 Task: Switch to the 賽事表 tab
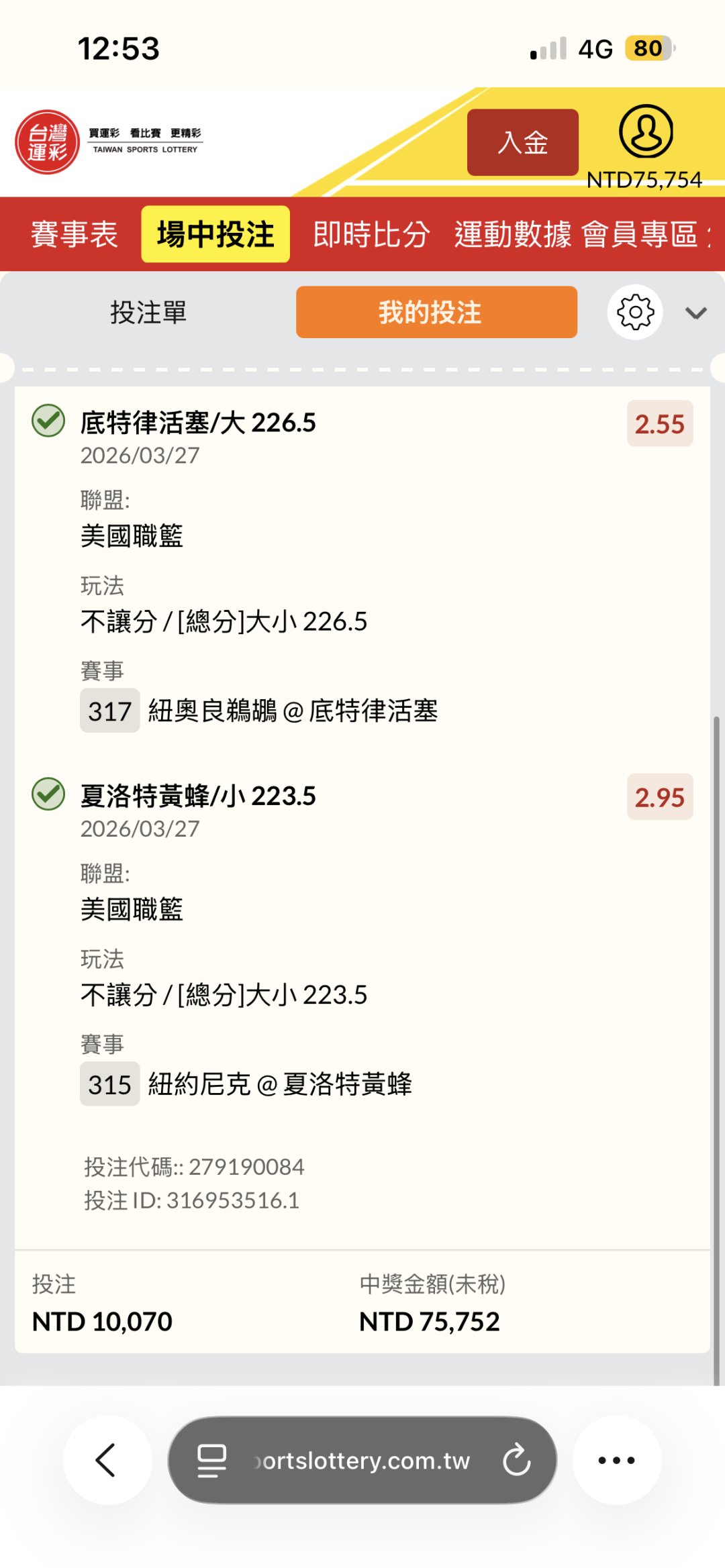click(x=75, y=234)
